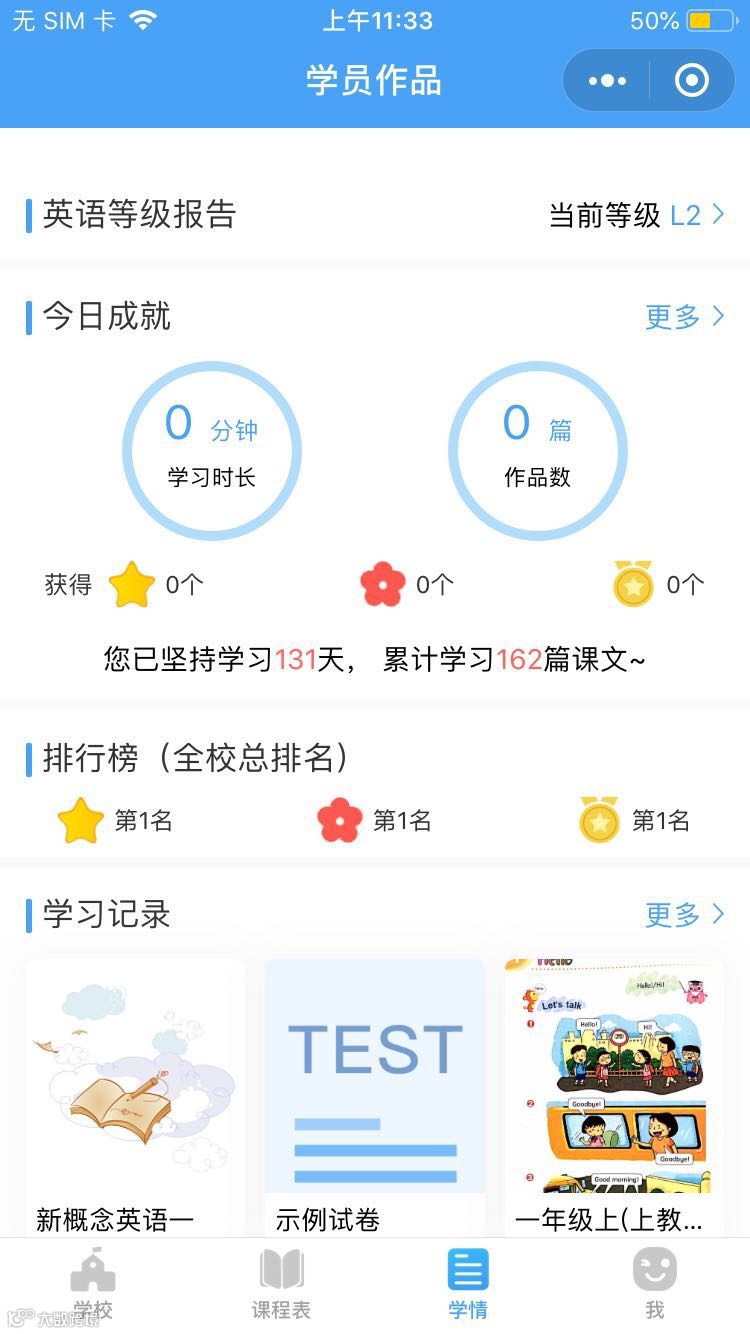Go to the 我 profile tab
This screenshot has width=750, height=1334.
coord(655,1285)
